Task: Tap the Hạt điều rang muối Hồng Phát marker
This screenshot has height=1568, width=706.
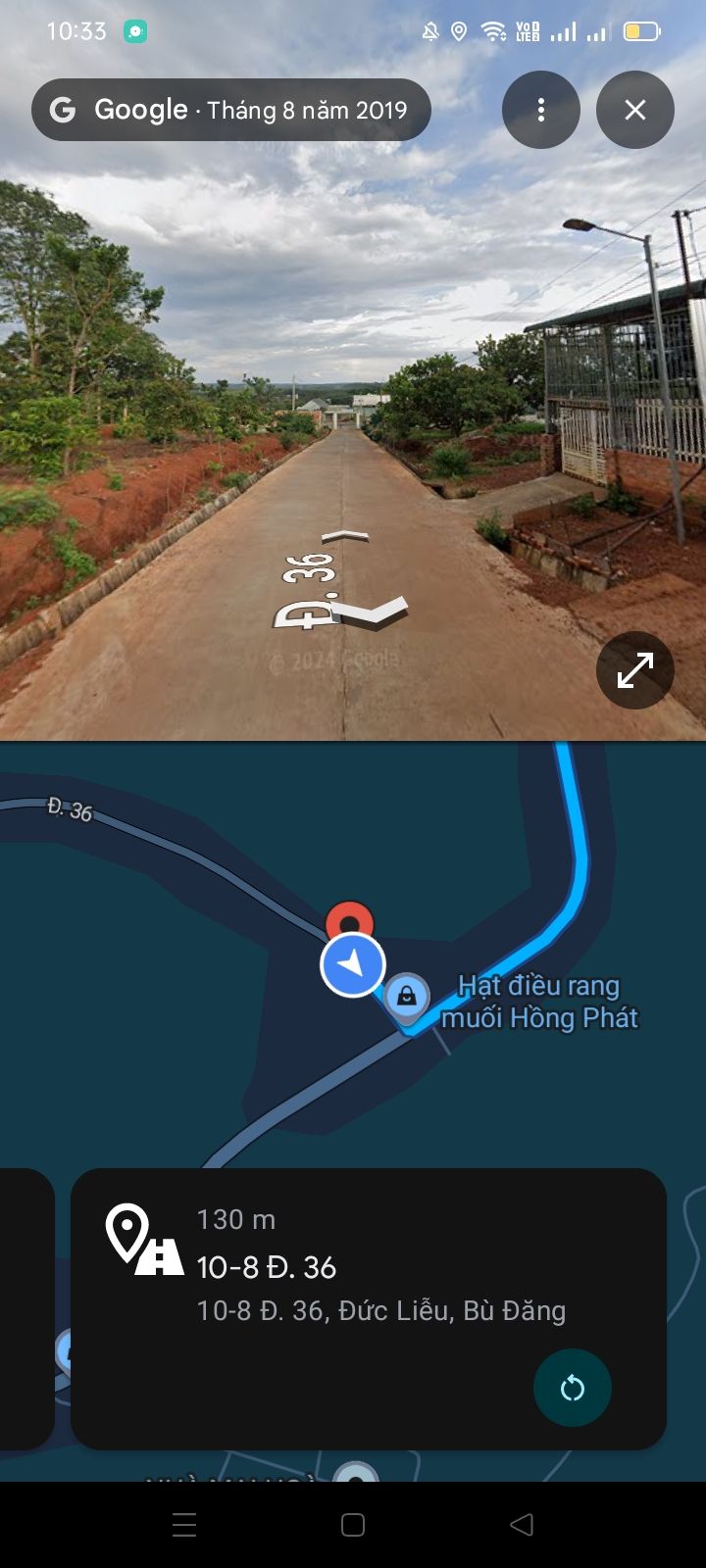Action: click(x=406, y=997)
